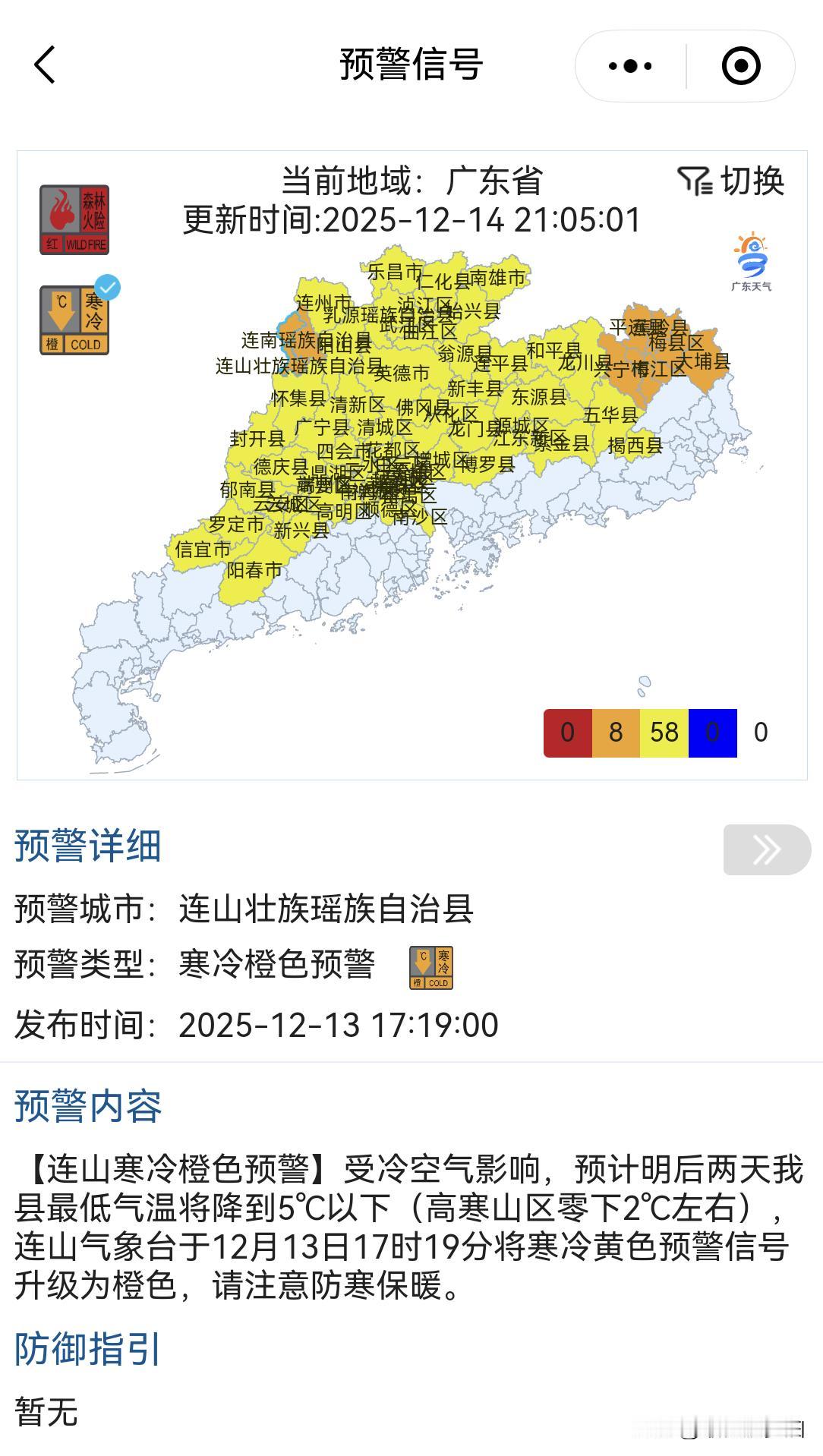Click the 切换 region filter icon
823x1456 pixels.
(x=695, y=182)
